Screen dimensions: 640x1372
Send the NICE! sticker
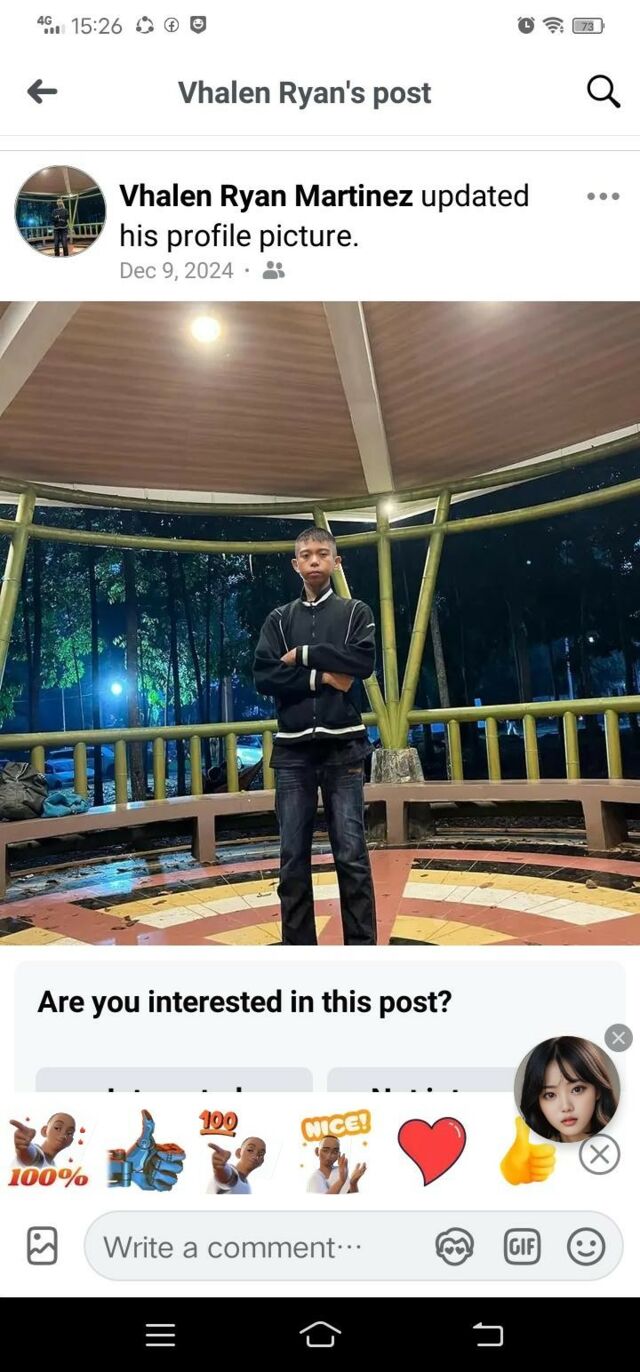click(335, 1151)
